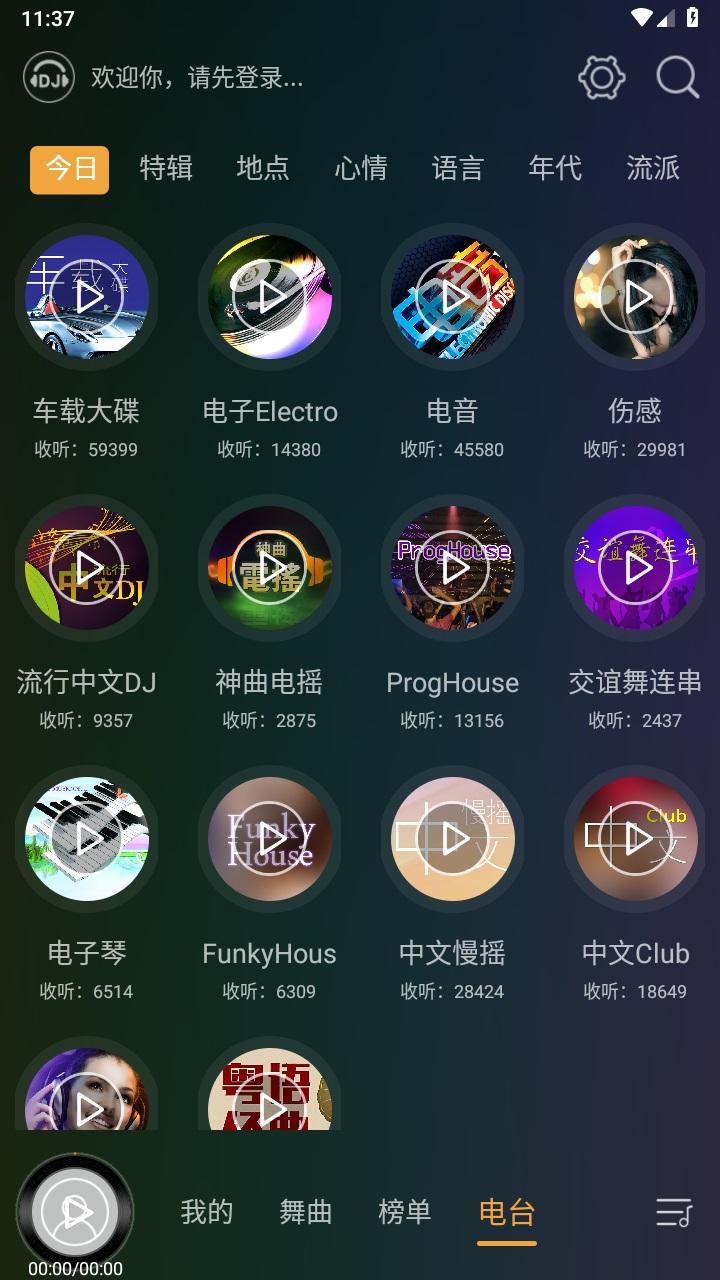720x1280 pixels.
Task: Open the ProgHouse station
Action: 453,568
